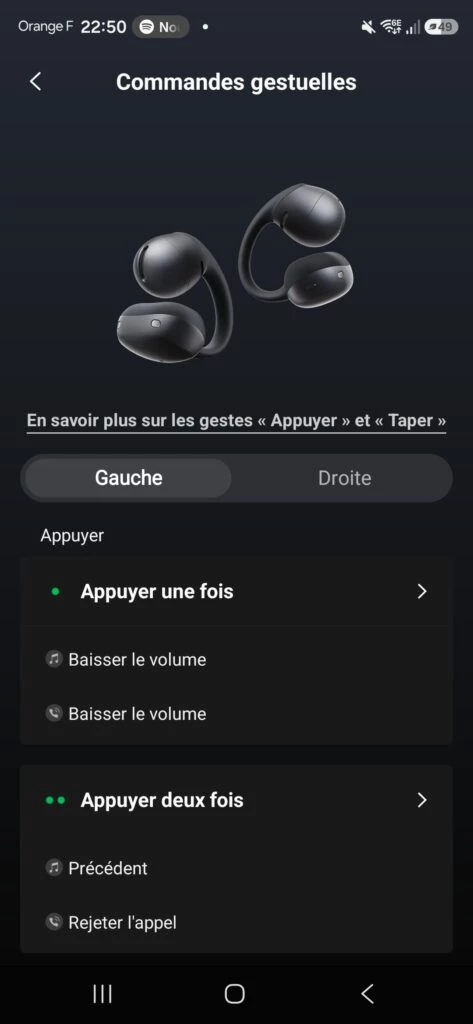Open the link about Appuyer and Taper gestures
The height and width of the screenshot is (1024, 473).
(x=236, y=421)
